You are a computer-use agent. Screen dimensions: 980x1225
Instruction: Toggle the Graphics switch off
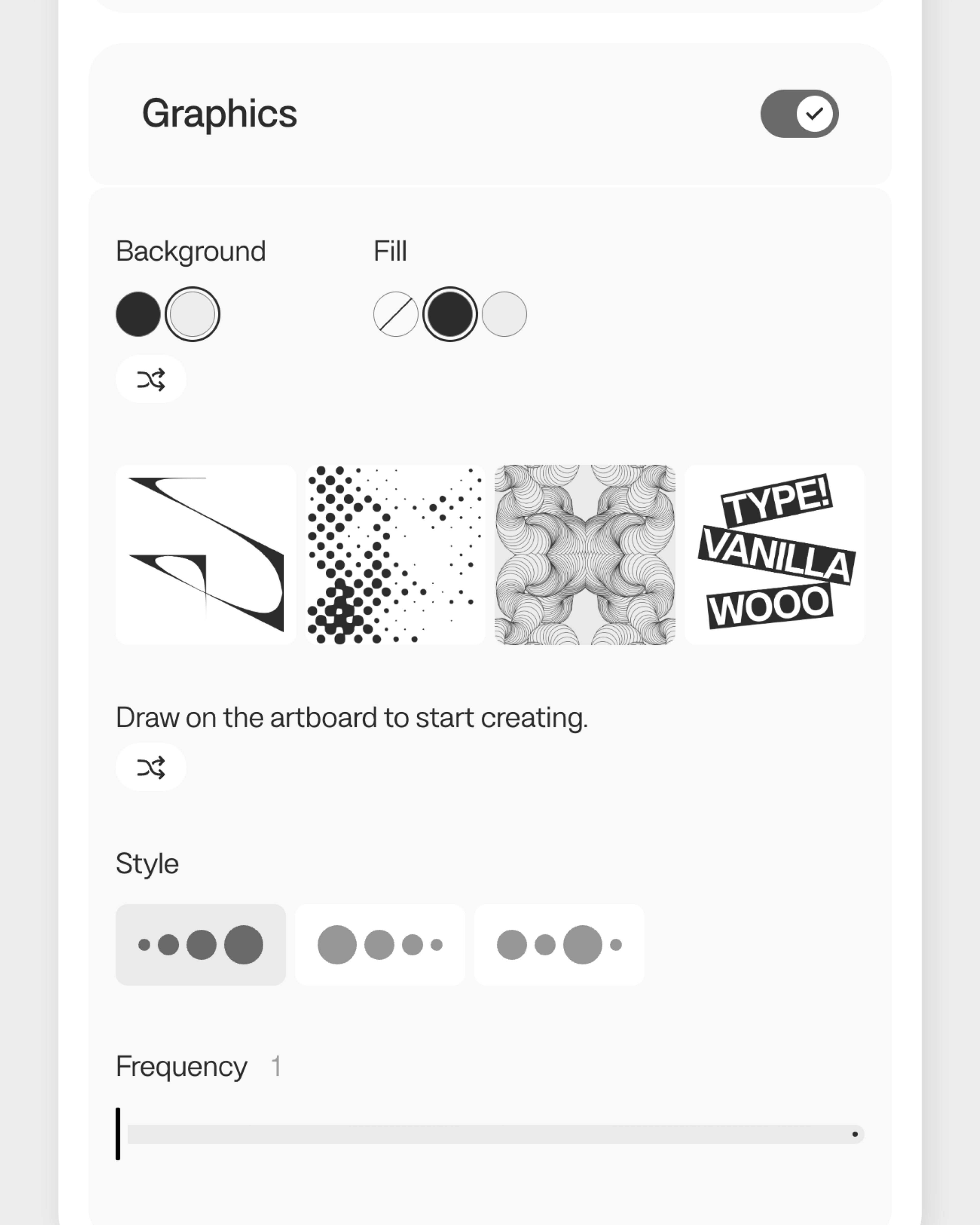point(799,114)
